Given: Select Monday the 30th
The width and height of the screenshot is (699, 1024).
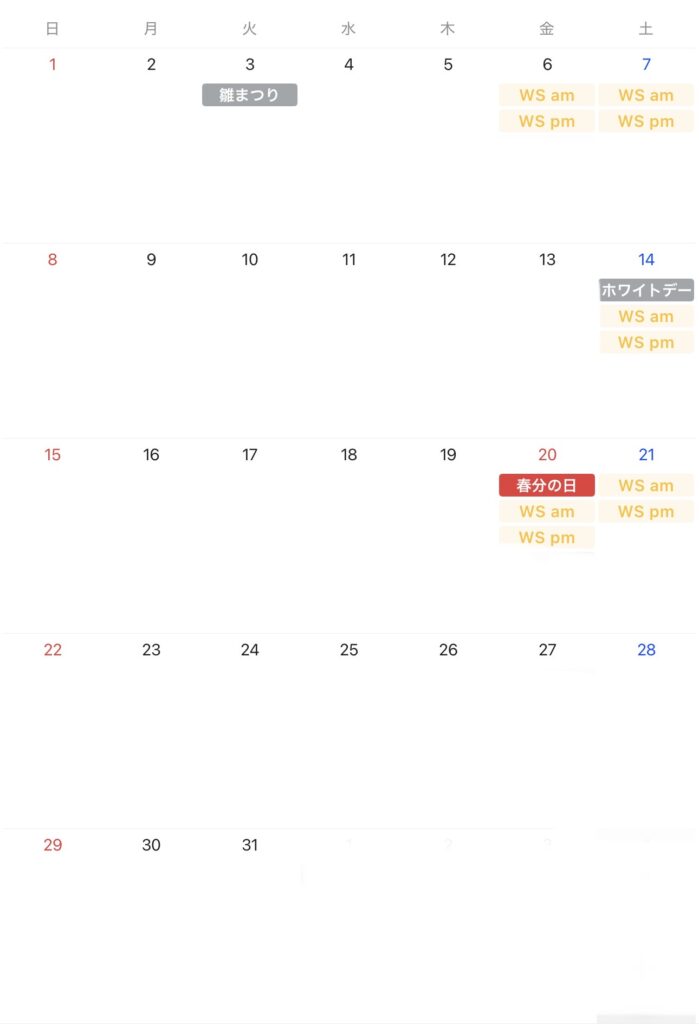Looking at the screenshot, I should [x=151, y=845].
